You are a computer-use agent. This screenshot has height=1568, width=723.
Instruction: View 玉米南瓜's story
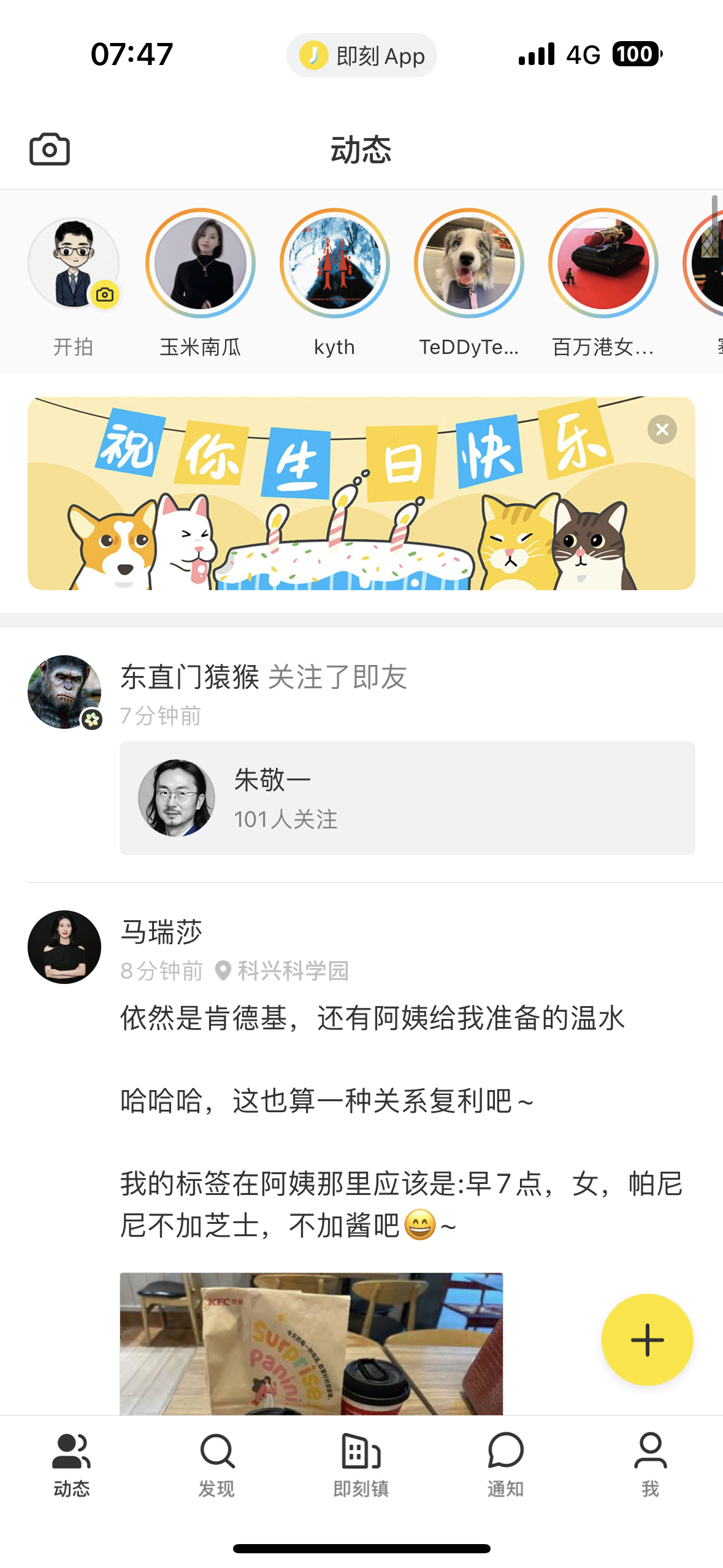201,263
